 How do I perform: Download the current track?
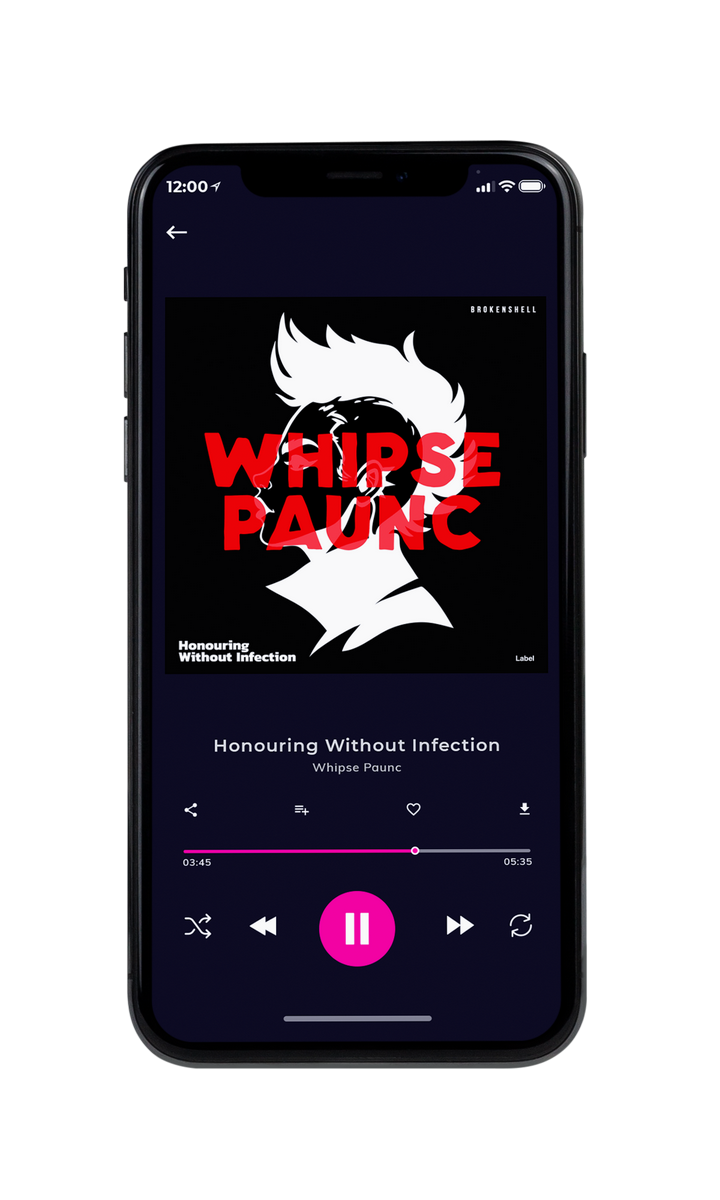point(524,810)
